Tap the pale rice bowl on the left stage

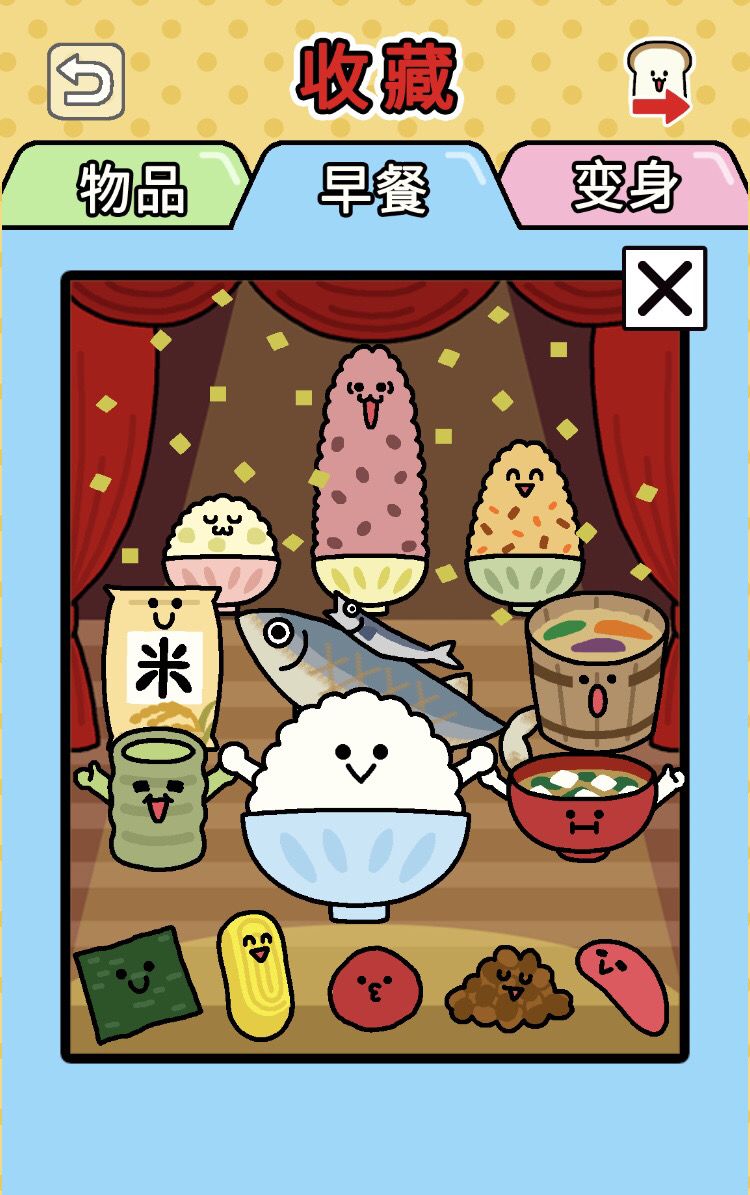pos(222,525)
